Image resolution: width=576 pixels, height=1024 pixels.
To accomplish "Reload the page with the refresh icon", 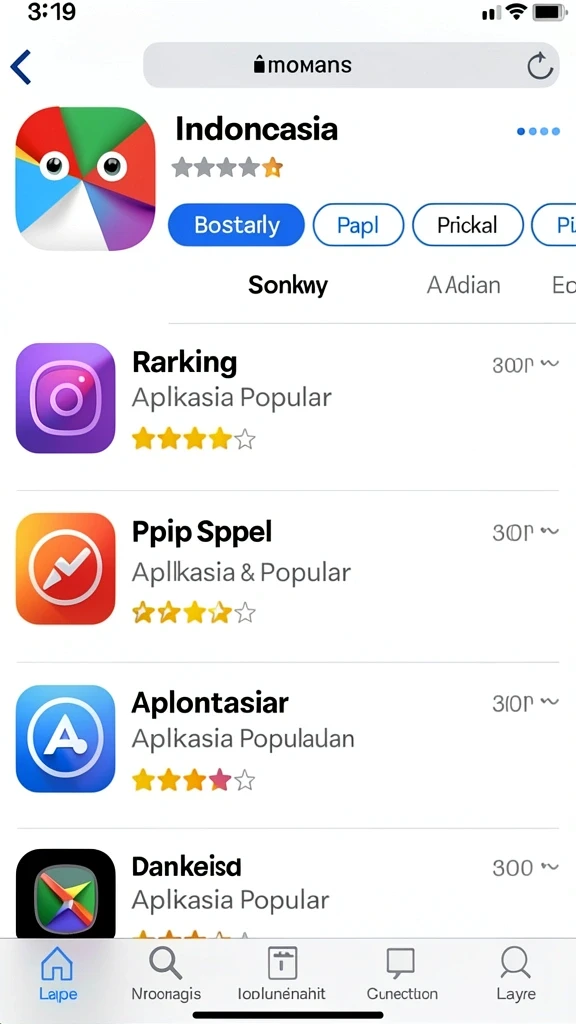I will click(x=539, y=67).
